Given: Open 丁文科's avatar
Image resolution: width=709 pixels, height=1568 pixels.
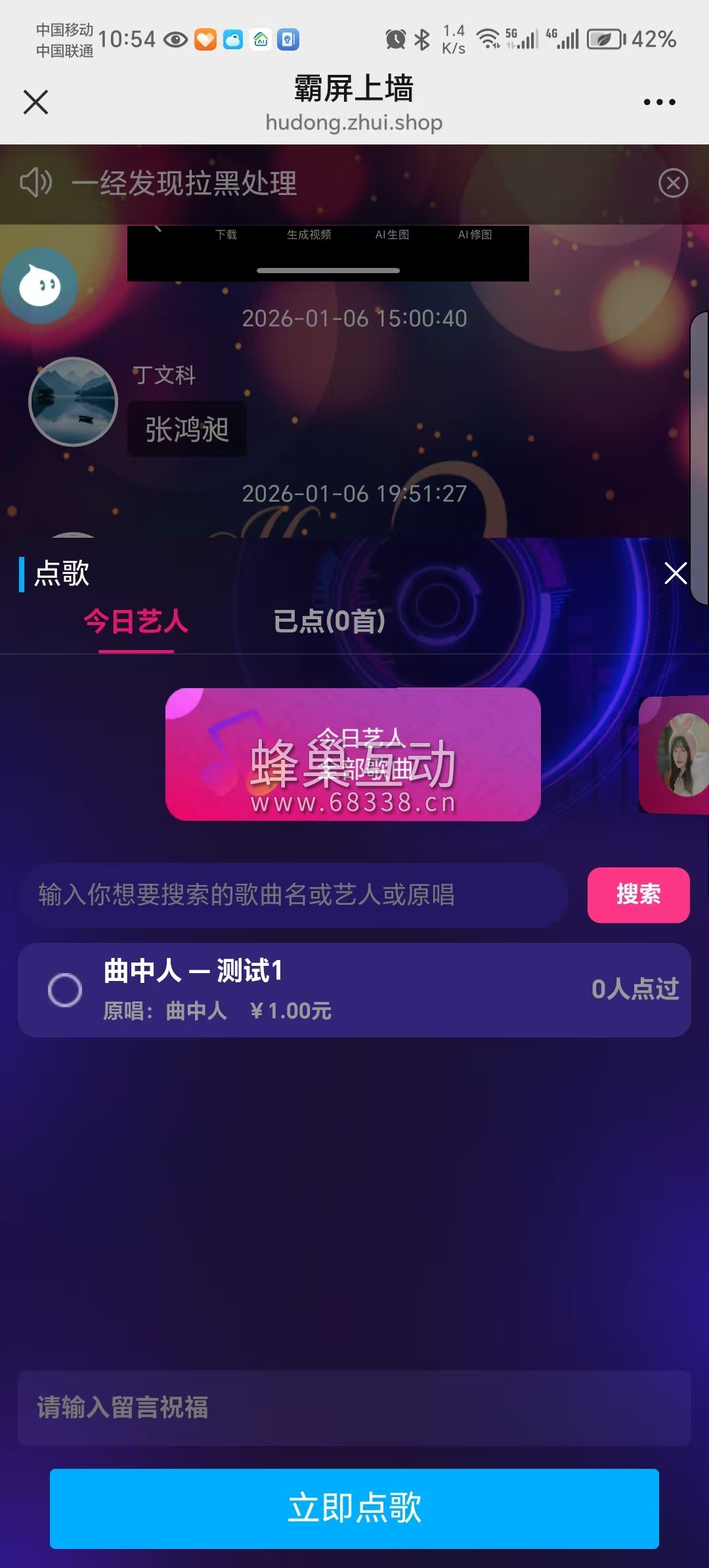Looking at the screenshot, I should (x=73, y=401).
